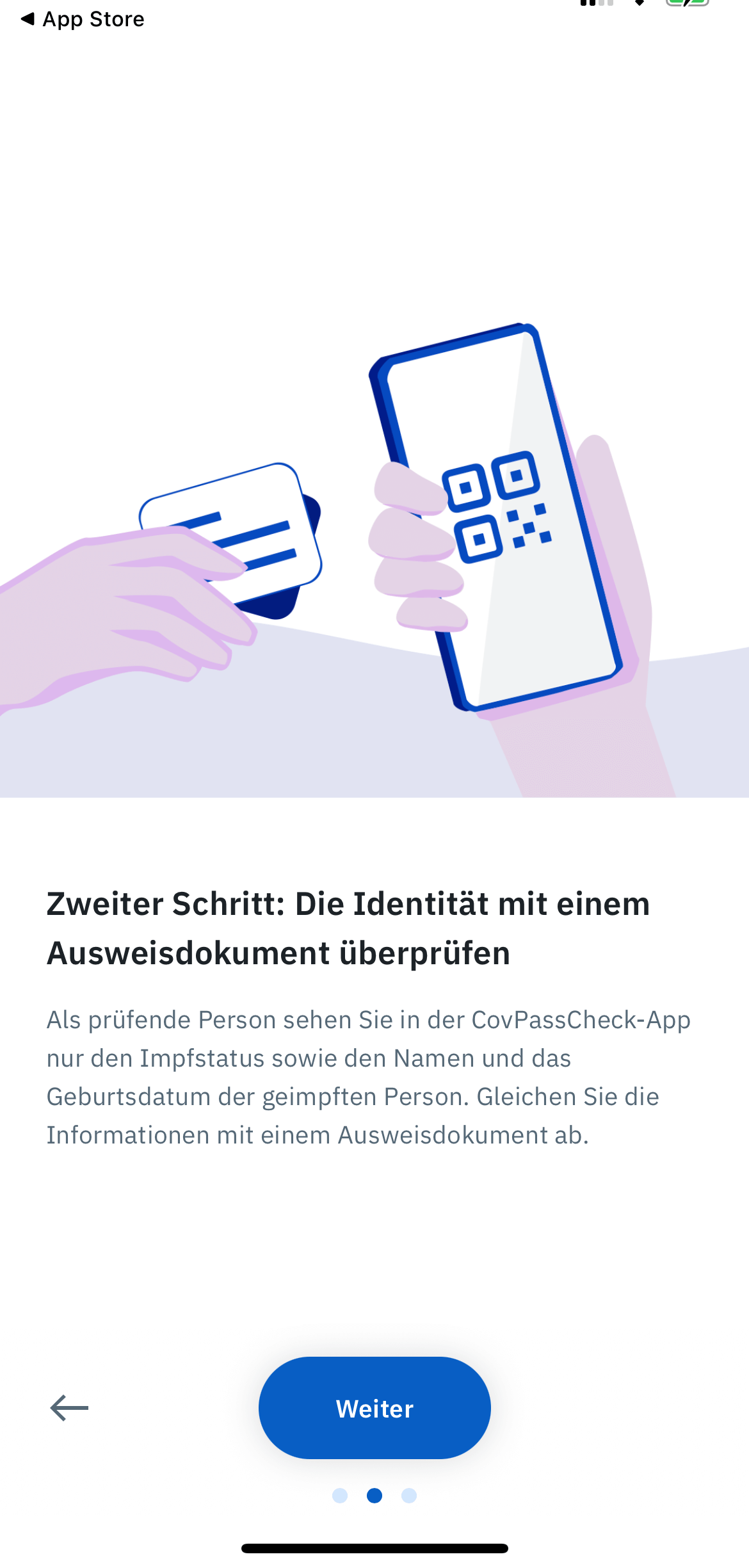749x1568 pixels.
Task: Return to App Store via the breadcrumb
Action: pyautogui.click(x=83, y=19)
